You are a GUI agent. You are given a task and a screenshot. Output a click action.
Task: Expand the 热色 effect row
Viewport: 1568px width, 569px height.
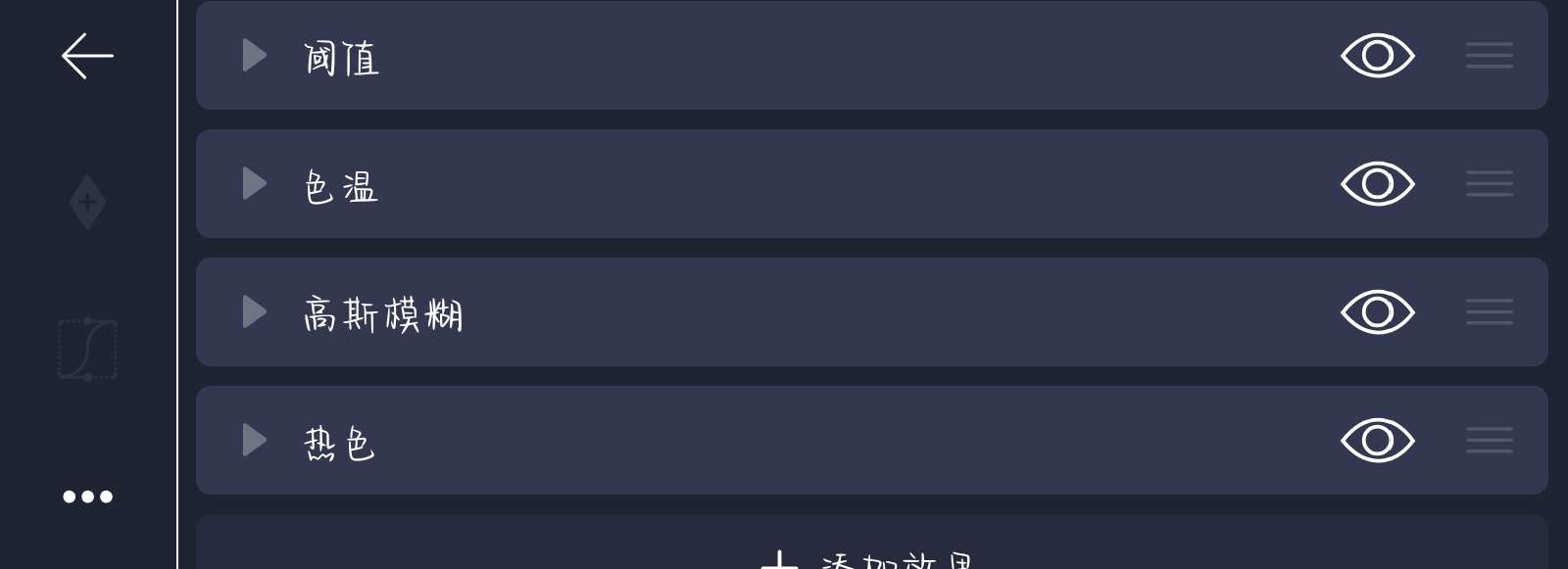(255, 441)
